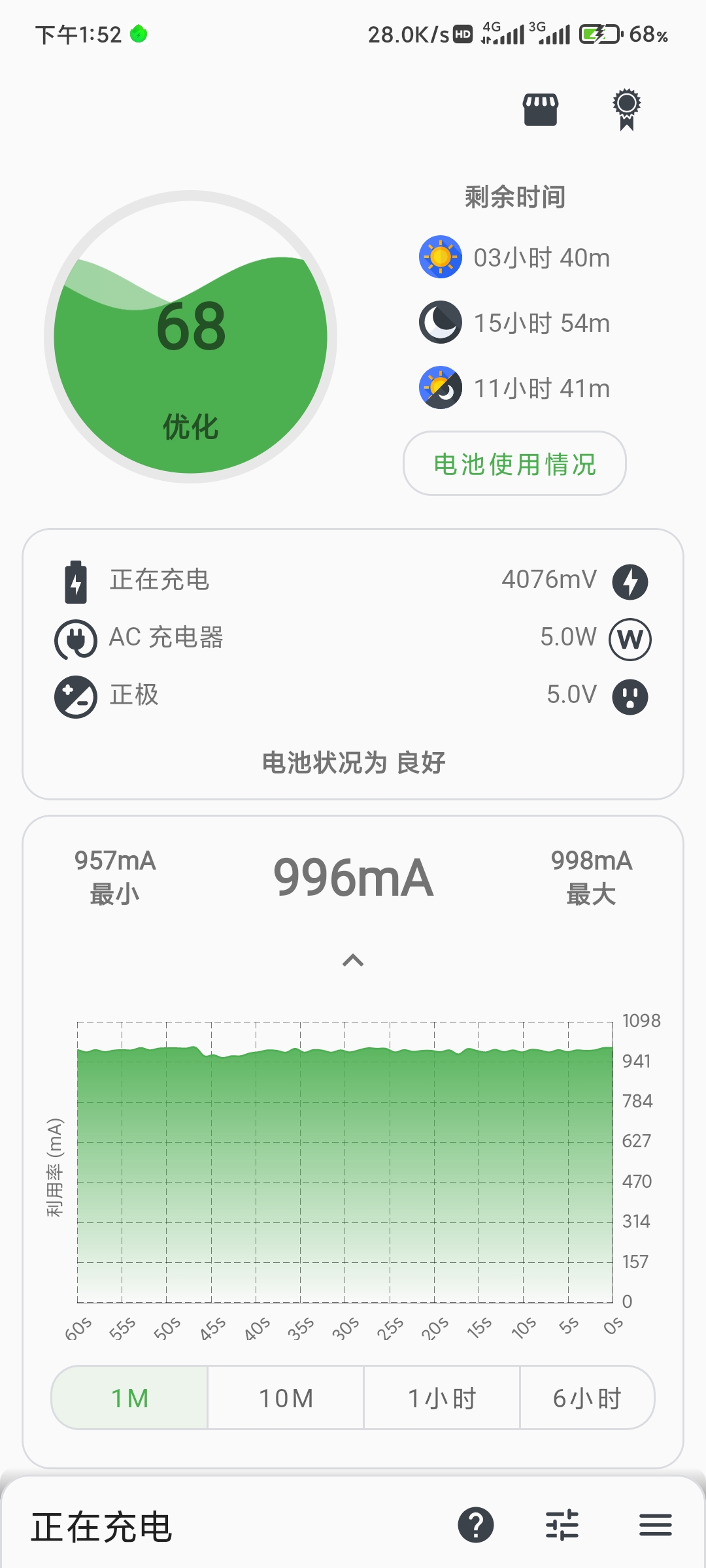Switch to the 1小时 time range
This screenshot has height=1568, width=706.
tap(442, 1397)
